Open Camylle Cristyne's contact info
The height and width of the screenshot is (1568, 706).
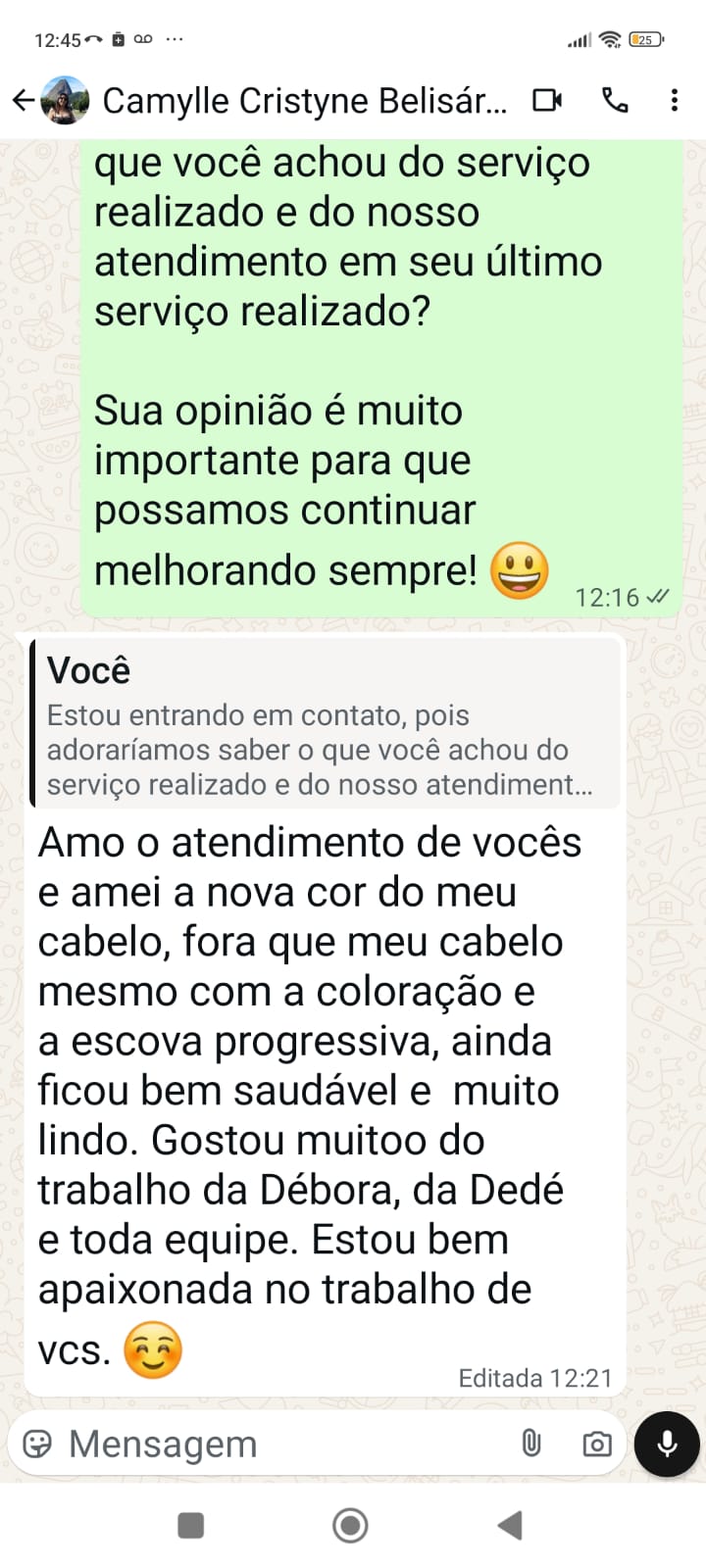pyautogui.click(x=304, y=100)
